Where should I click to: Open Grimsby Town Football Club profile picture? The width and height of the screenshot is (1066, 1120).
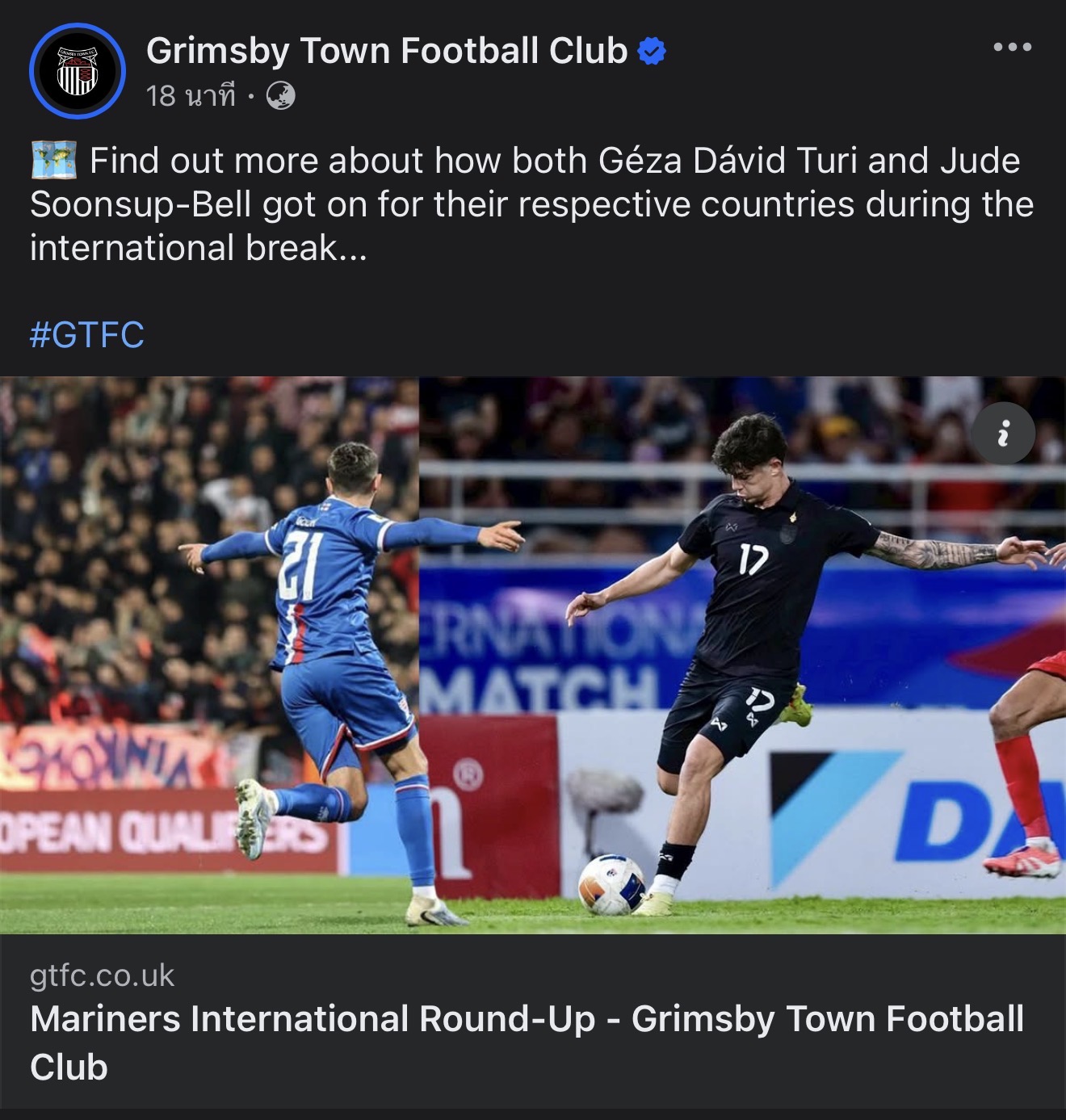pyautogui.click(x=78, y=72)
